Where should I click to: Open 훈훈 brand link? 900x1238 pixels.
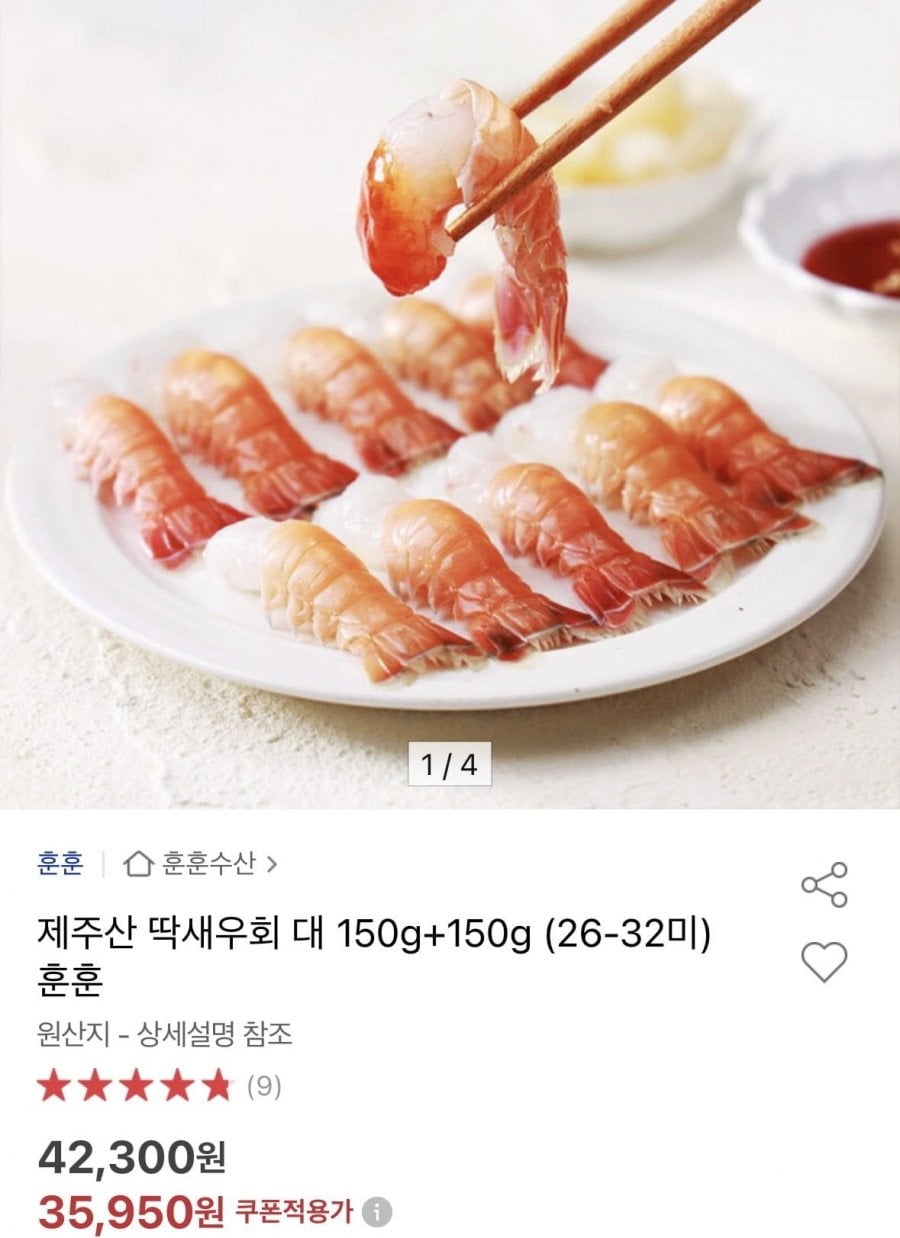pos(61,863)
